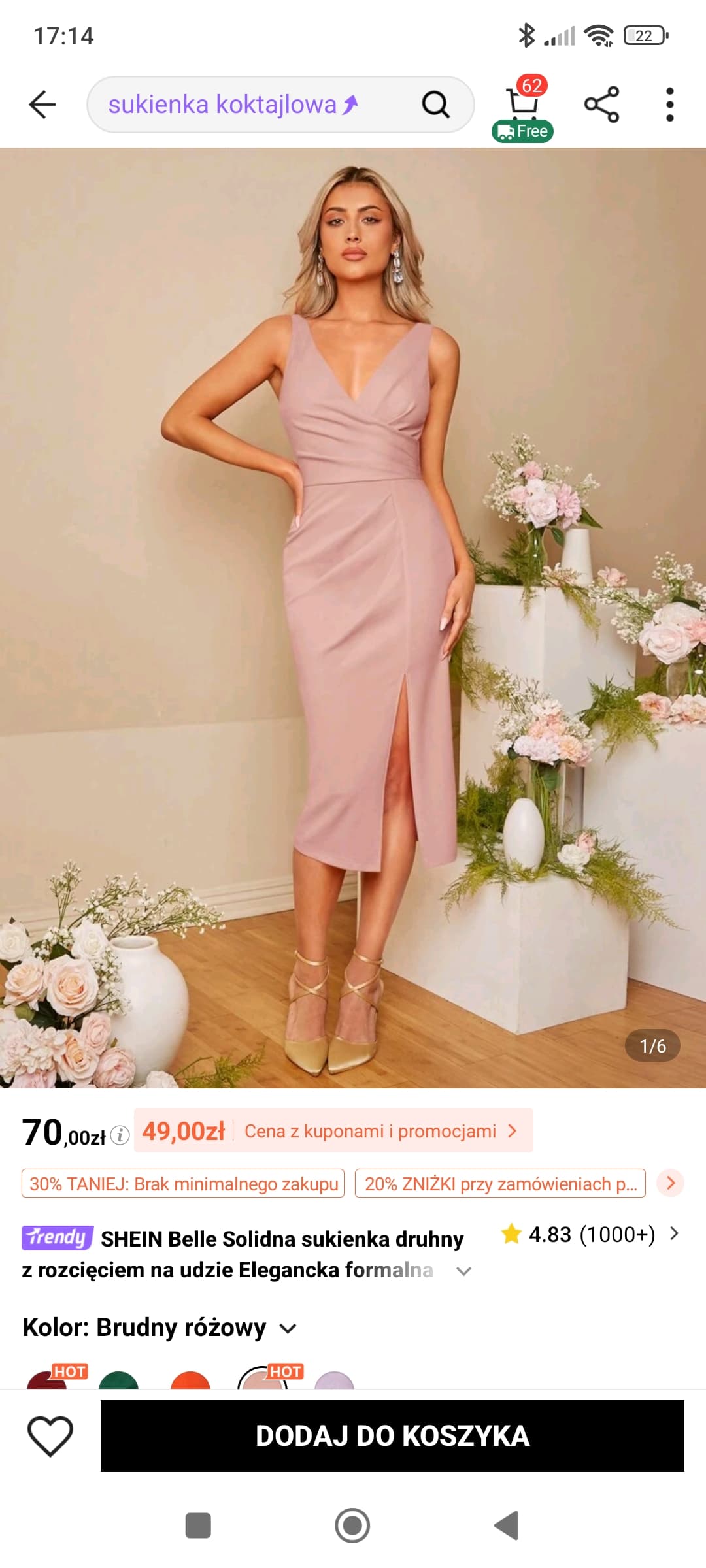Tap the system home button
The width and height of the screenshot is (706, 1568).
pyautogui.click(x=352, y=1526)
